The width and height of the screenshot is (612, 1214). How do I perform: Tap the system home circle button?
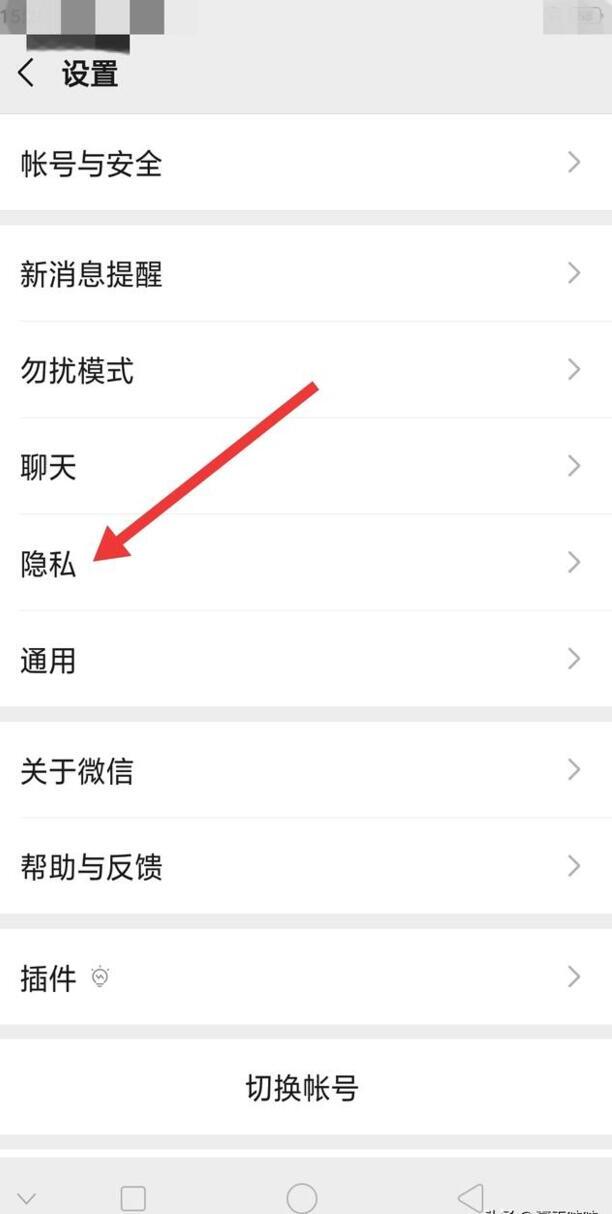[302, 1197]
